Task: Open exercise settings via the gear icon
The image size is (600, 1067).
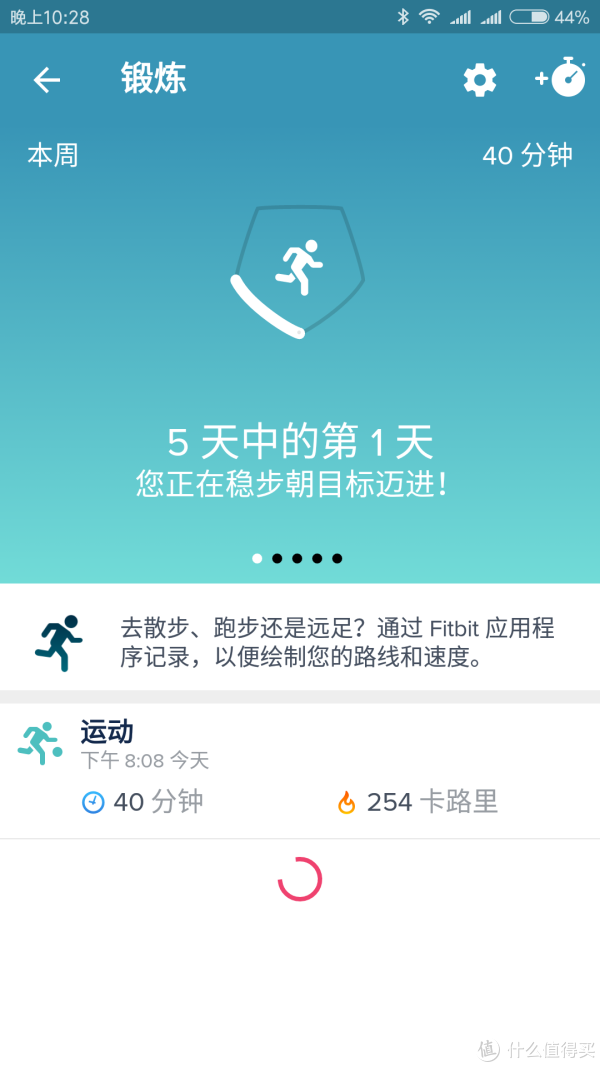Action: (x=480, y=80)
